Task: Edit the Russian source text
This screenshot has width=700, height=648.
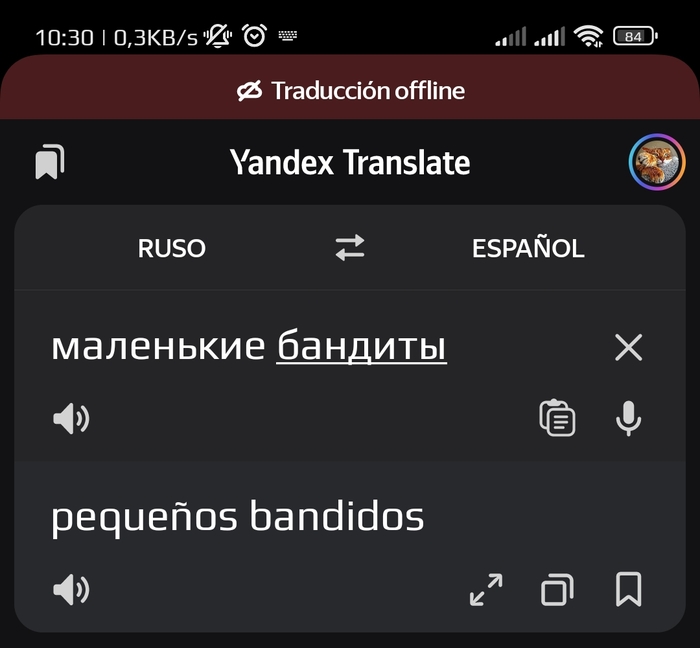Action: click(249, 347)
